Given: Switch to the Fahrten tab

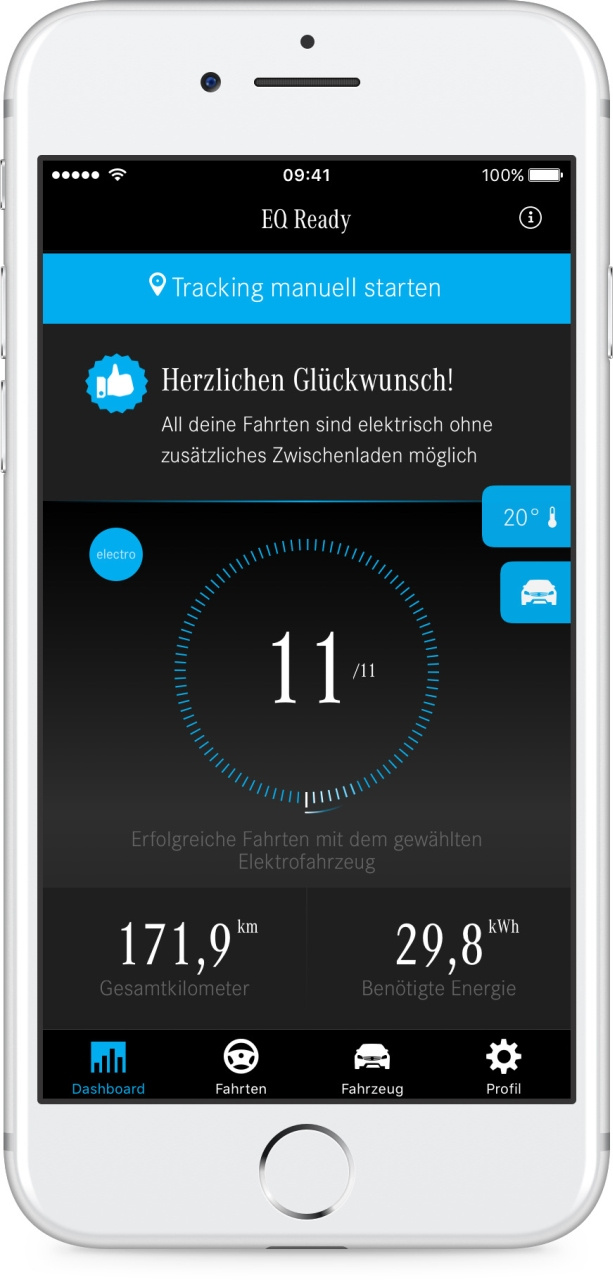Looking at the screenshot, I should coord(241,1067).
